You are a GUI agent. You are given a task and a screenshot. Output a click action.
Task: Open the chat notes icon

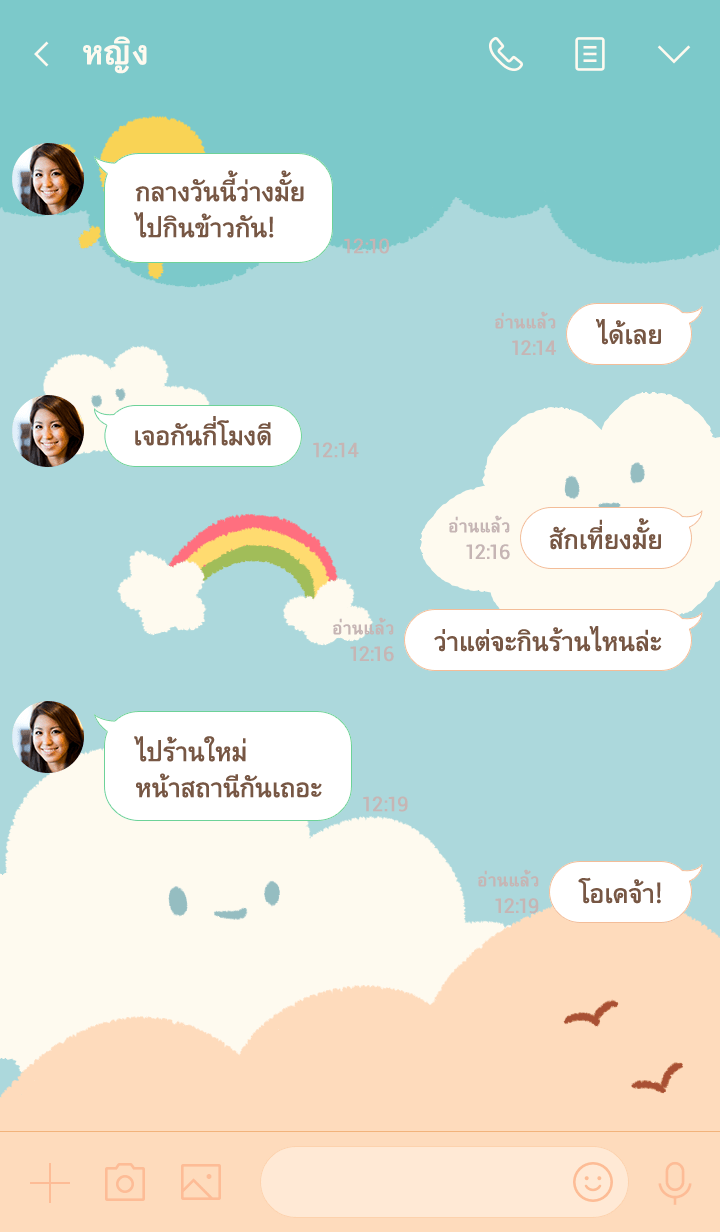(590, 54)
